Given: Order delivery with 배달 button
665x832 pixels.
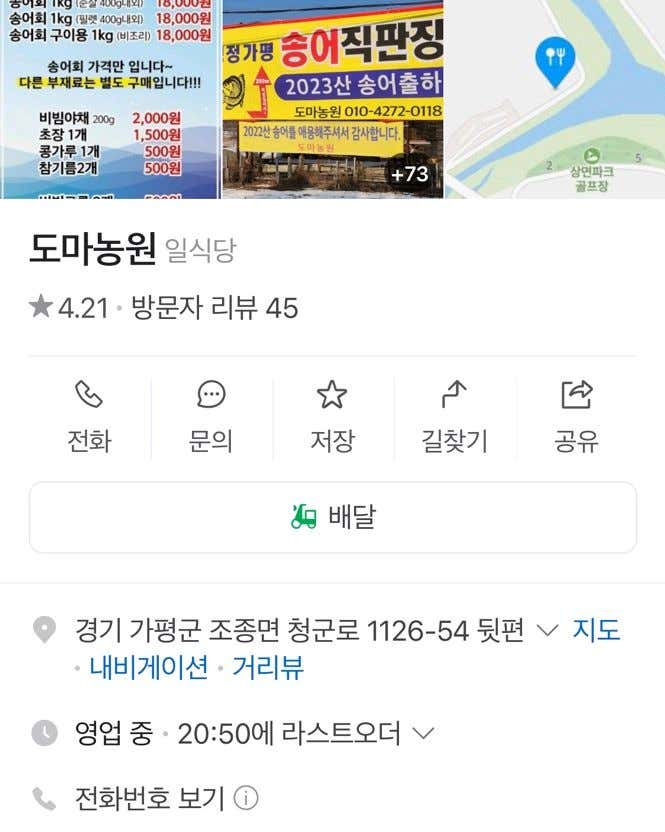Looking at the screenshot, I should coord(333,517).
